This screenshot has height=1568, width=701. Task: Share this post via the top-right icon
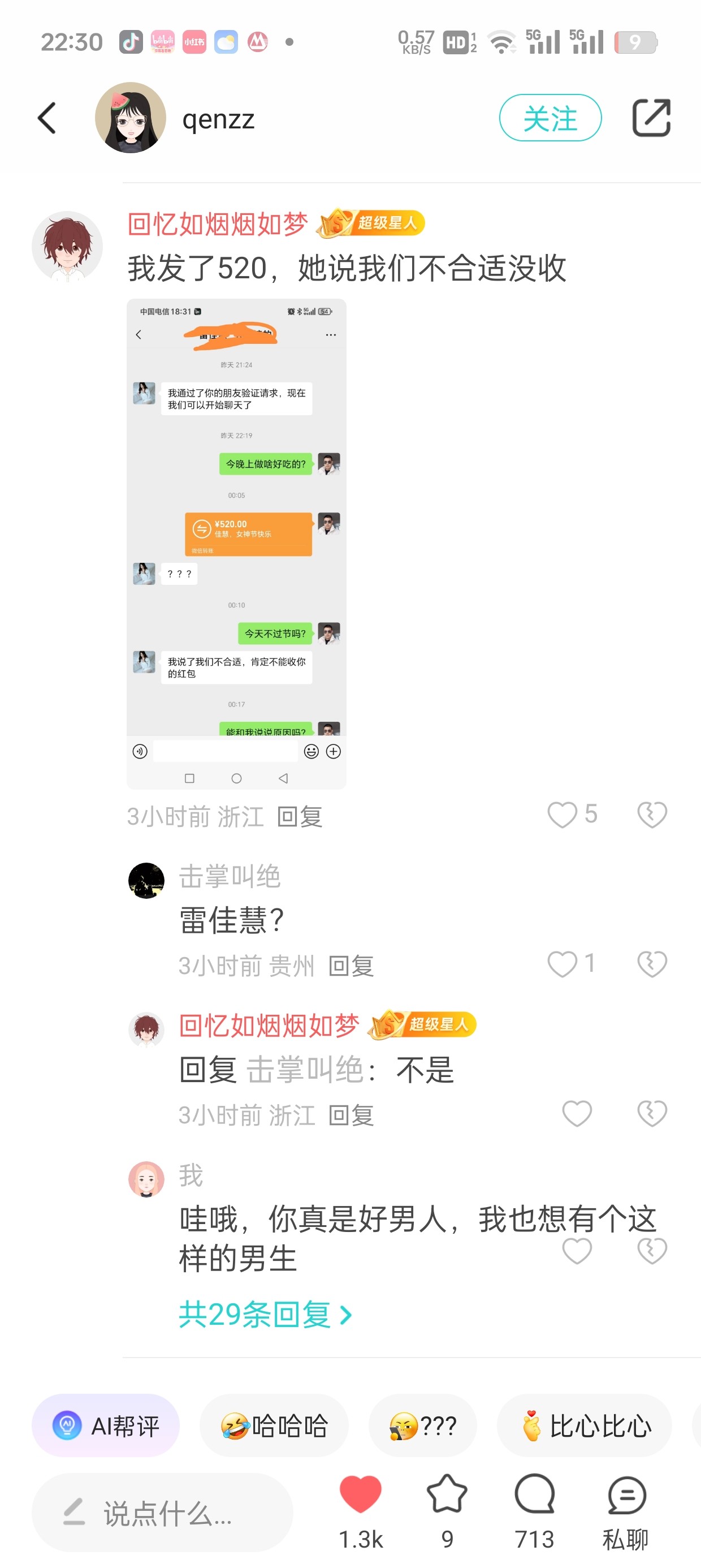(x=651, y=118)
